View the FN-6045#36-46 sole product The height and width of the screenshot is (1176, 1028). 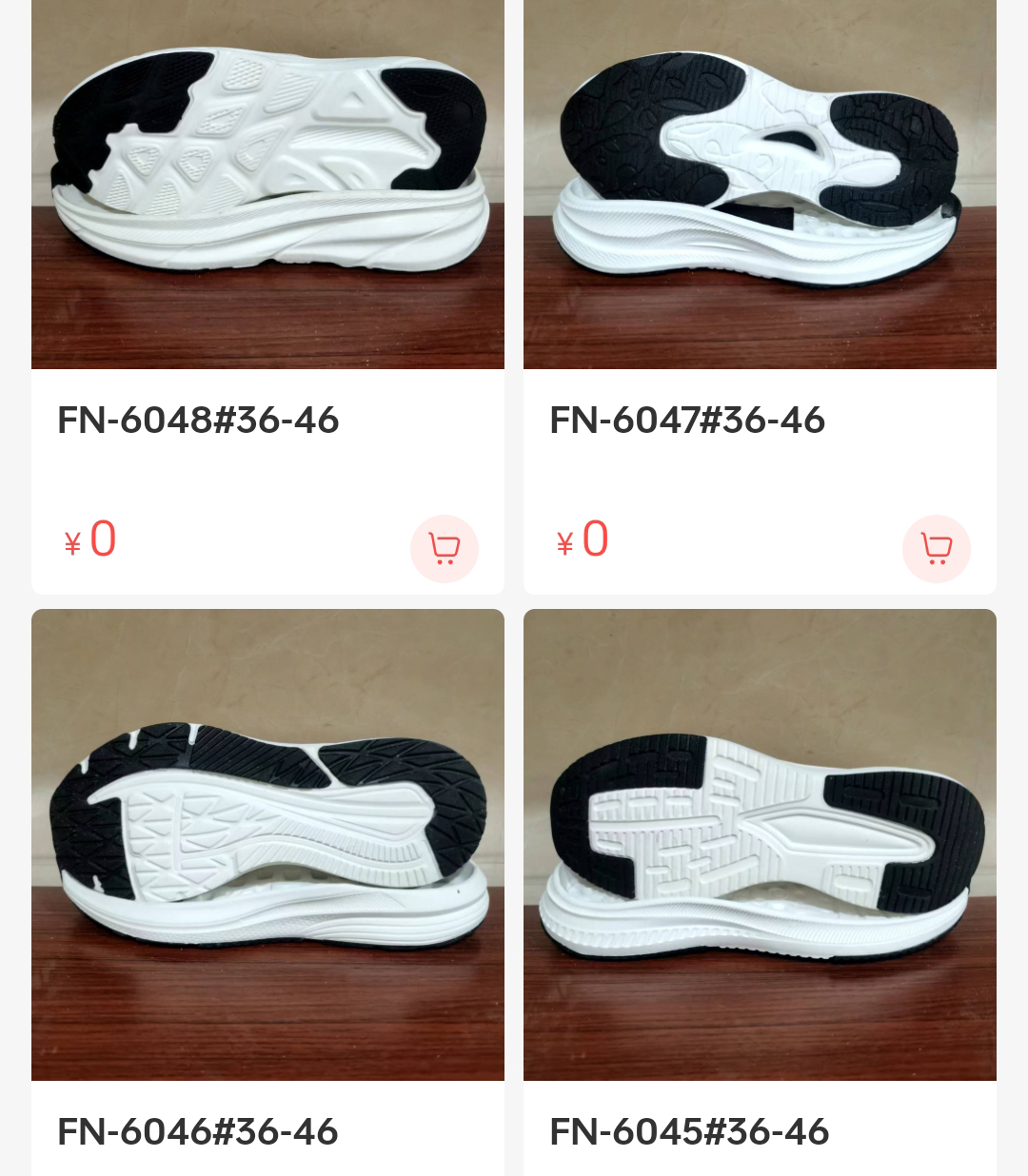pyautogui.click(x=760, y=844)
